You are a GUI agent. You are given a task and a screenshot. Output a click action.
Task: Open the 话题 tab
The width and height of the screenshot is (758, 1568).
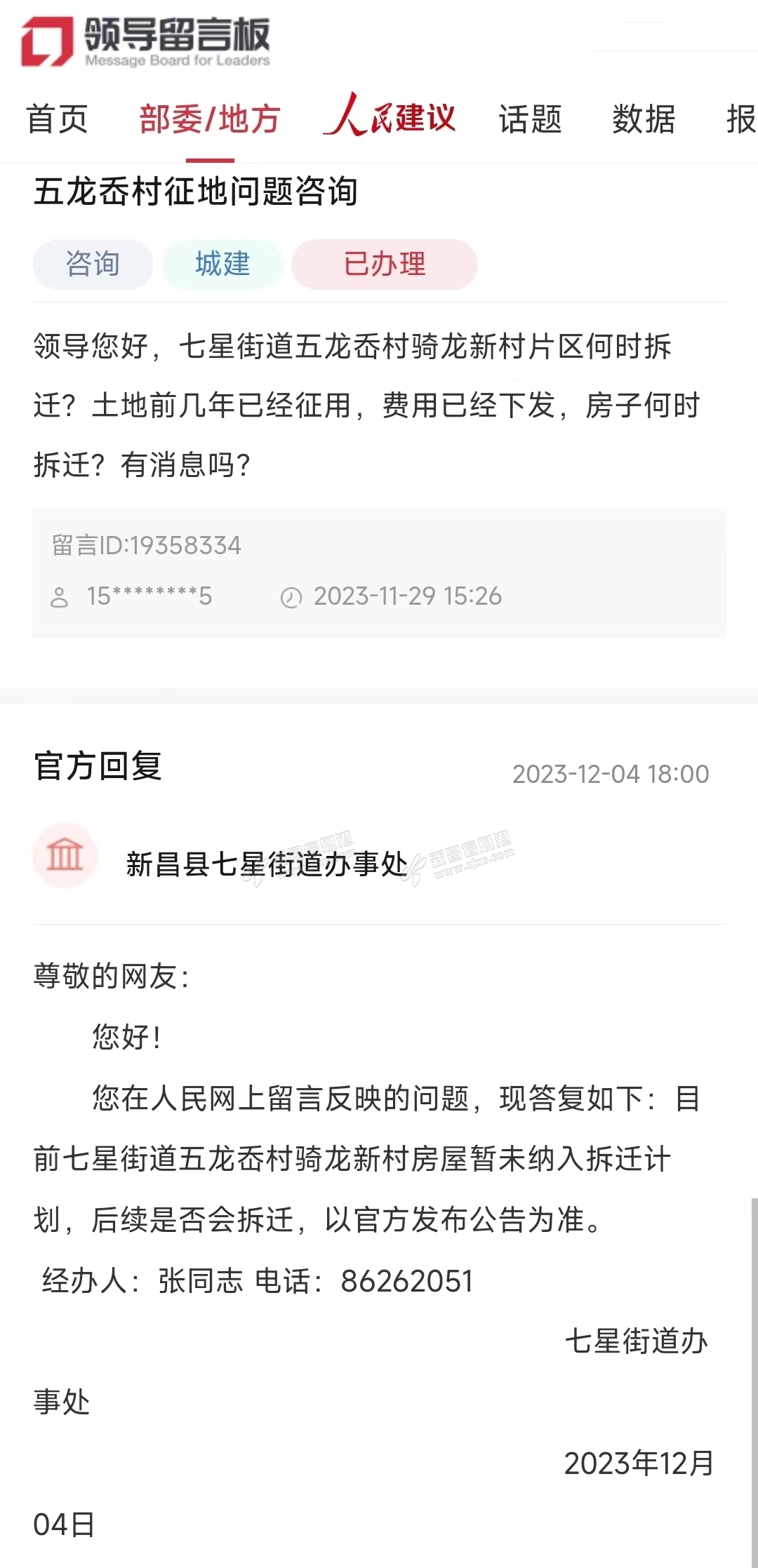coord(530,119)
